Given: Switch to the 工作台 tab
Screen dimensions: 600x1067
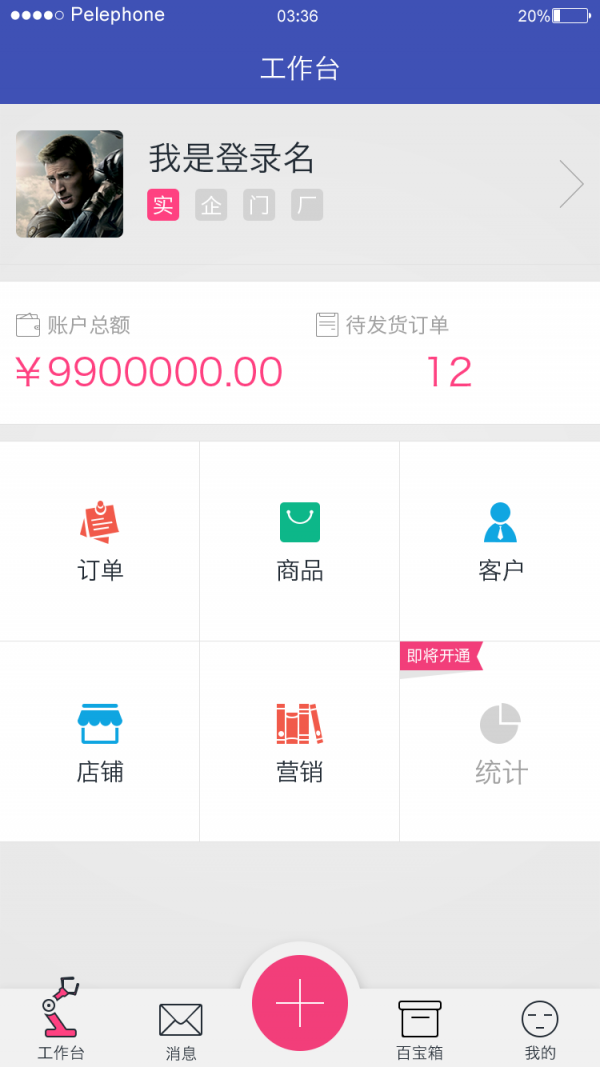Looking at the screenshot, I should click(x=61, y=1022).
